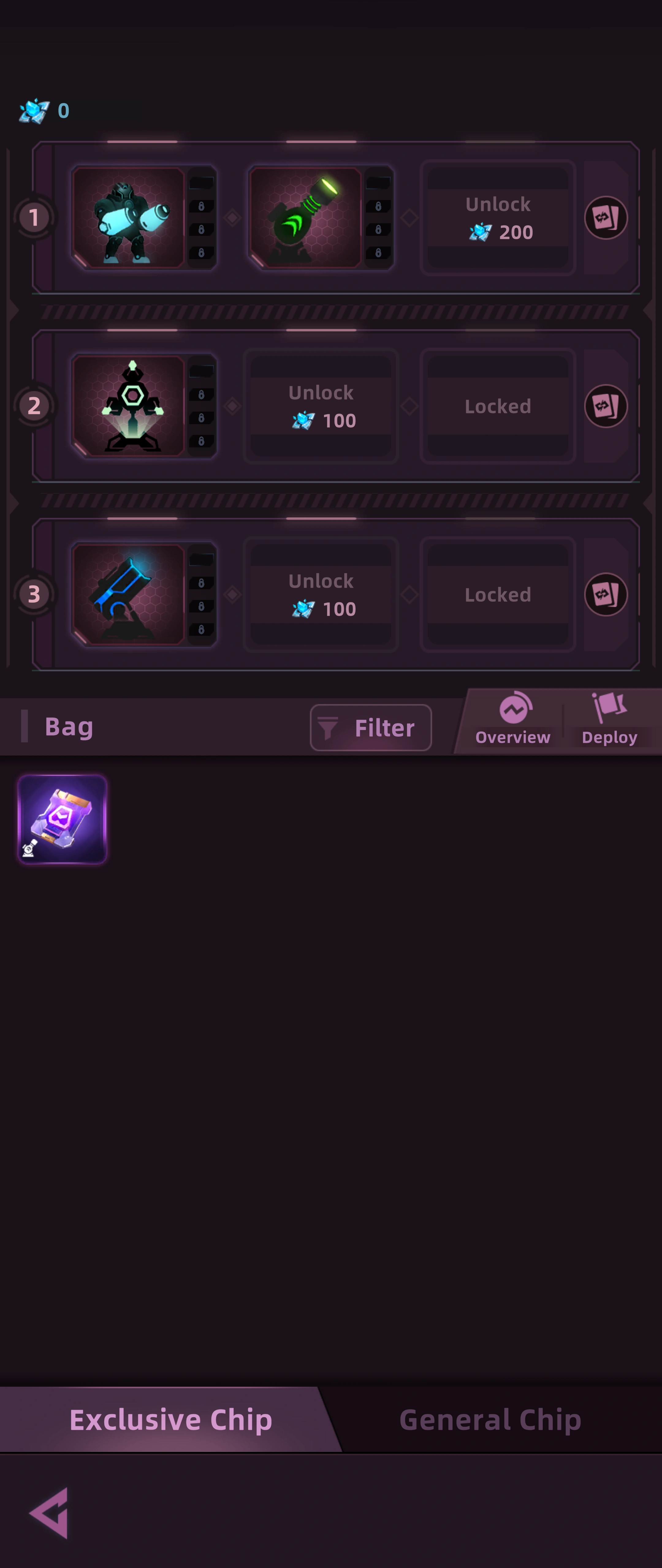Unlock the row 3 slot for 100
The width and height of the screenshot is (662, 1568).
(321, 594)
